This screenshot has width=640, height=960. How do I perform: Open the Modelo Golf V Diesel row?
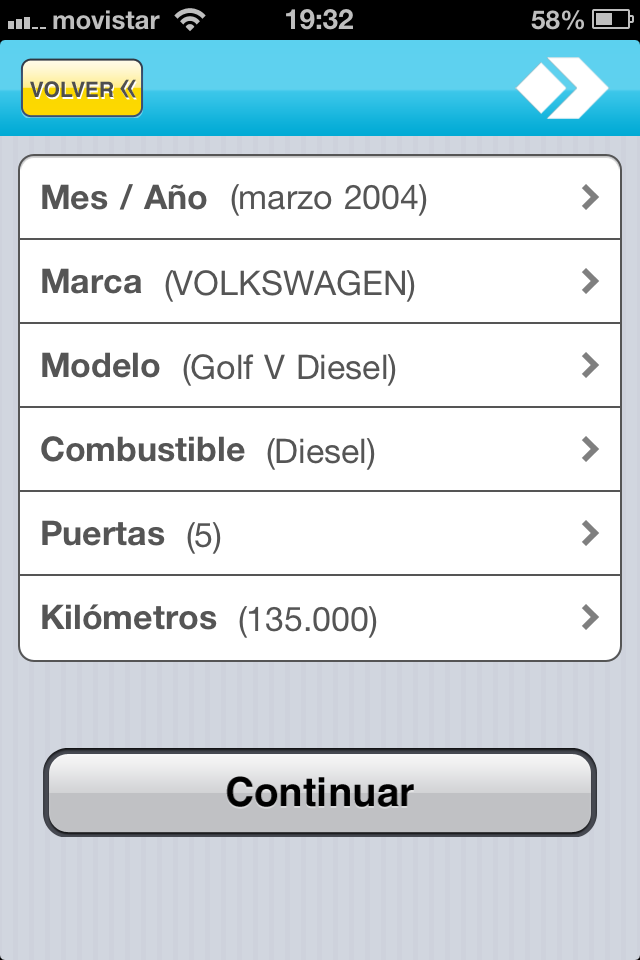[x=320, y=366]
